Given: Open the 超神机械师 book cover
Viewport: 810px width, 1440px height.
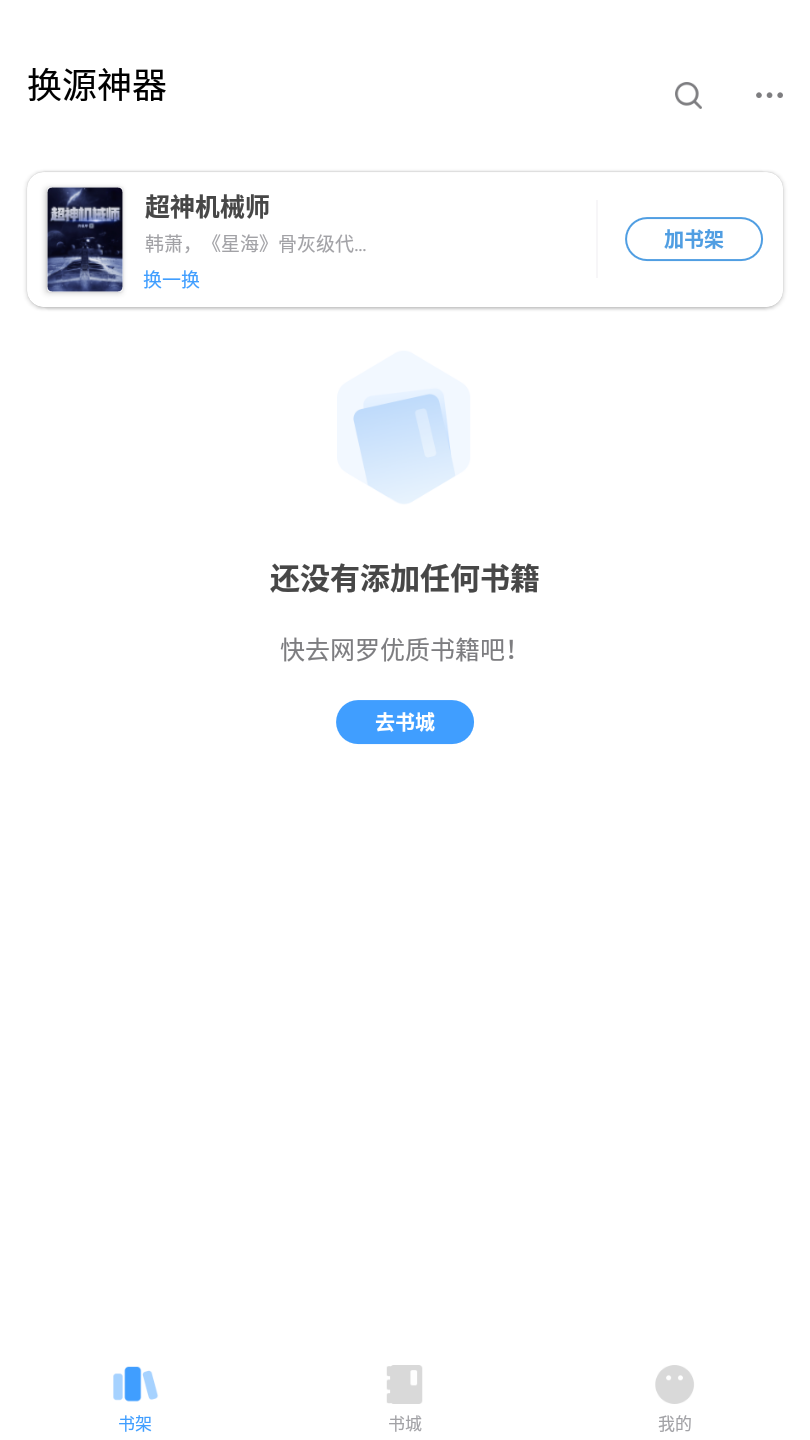Looking at the screenshot, I should click(x=85, y=239).
